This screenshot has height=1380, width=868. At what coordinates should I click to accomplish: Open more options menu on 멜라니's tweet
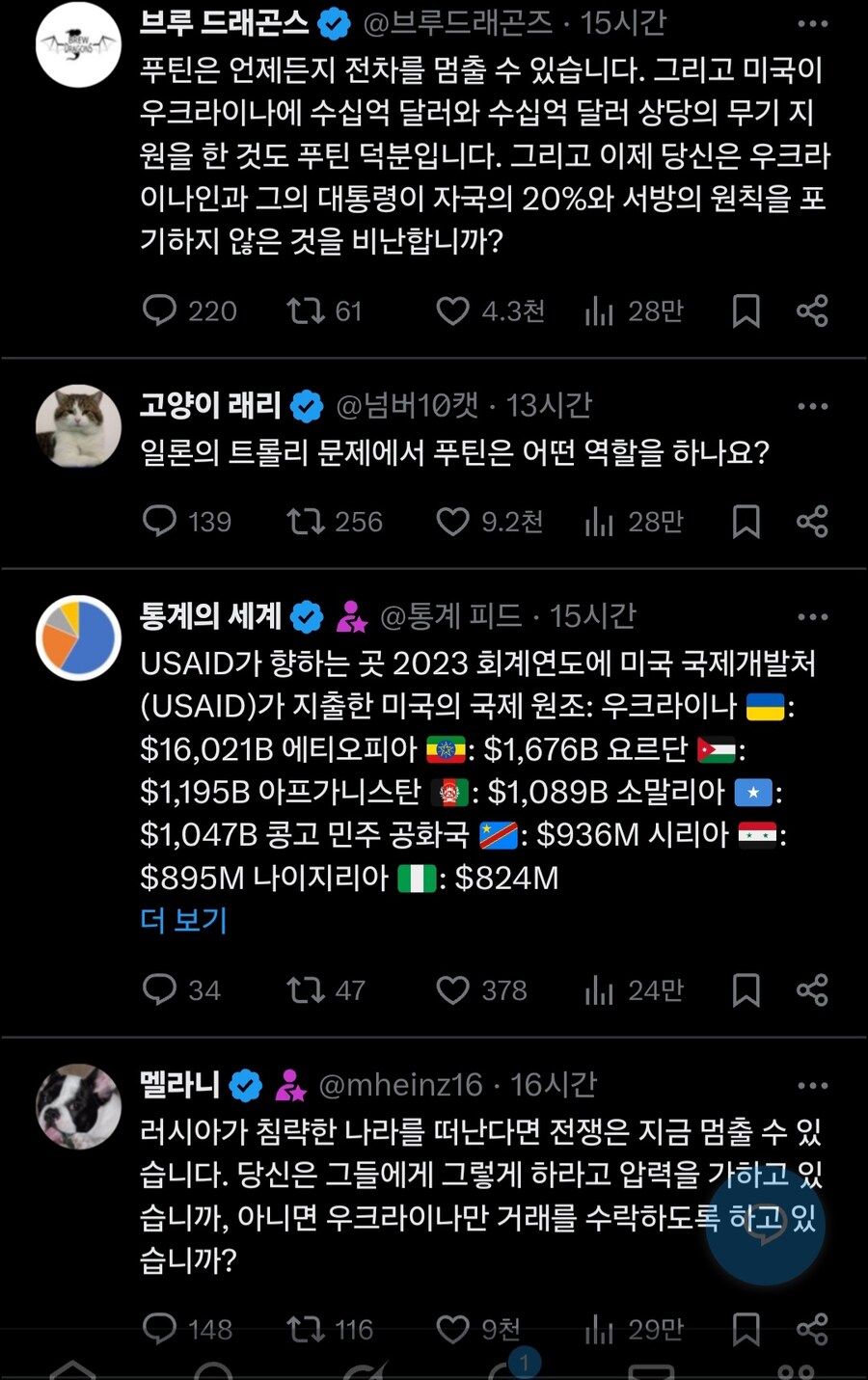pyautogui.click(x=813, y=1085)
